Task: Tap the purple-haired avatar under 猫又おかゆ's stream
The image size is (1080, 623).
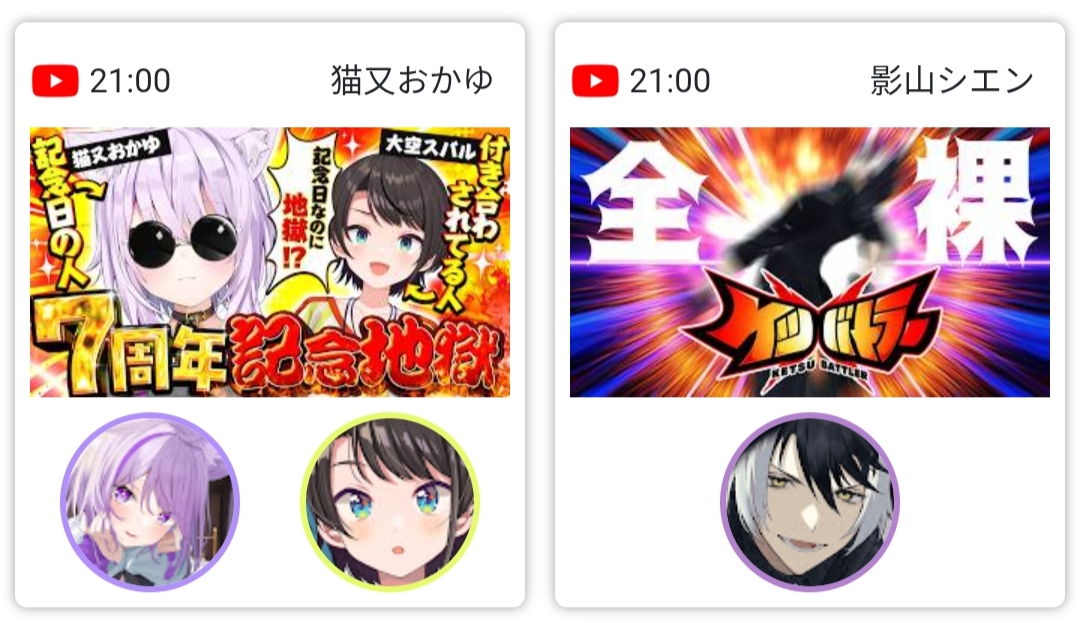Action: 150,502
